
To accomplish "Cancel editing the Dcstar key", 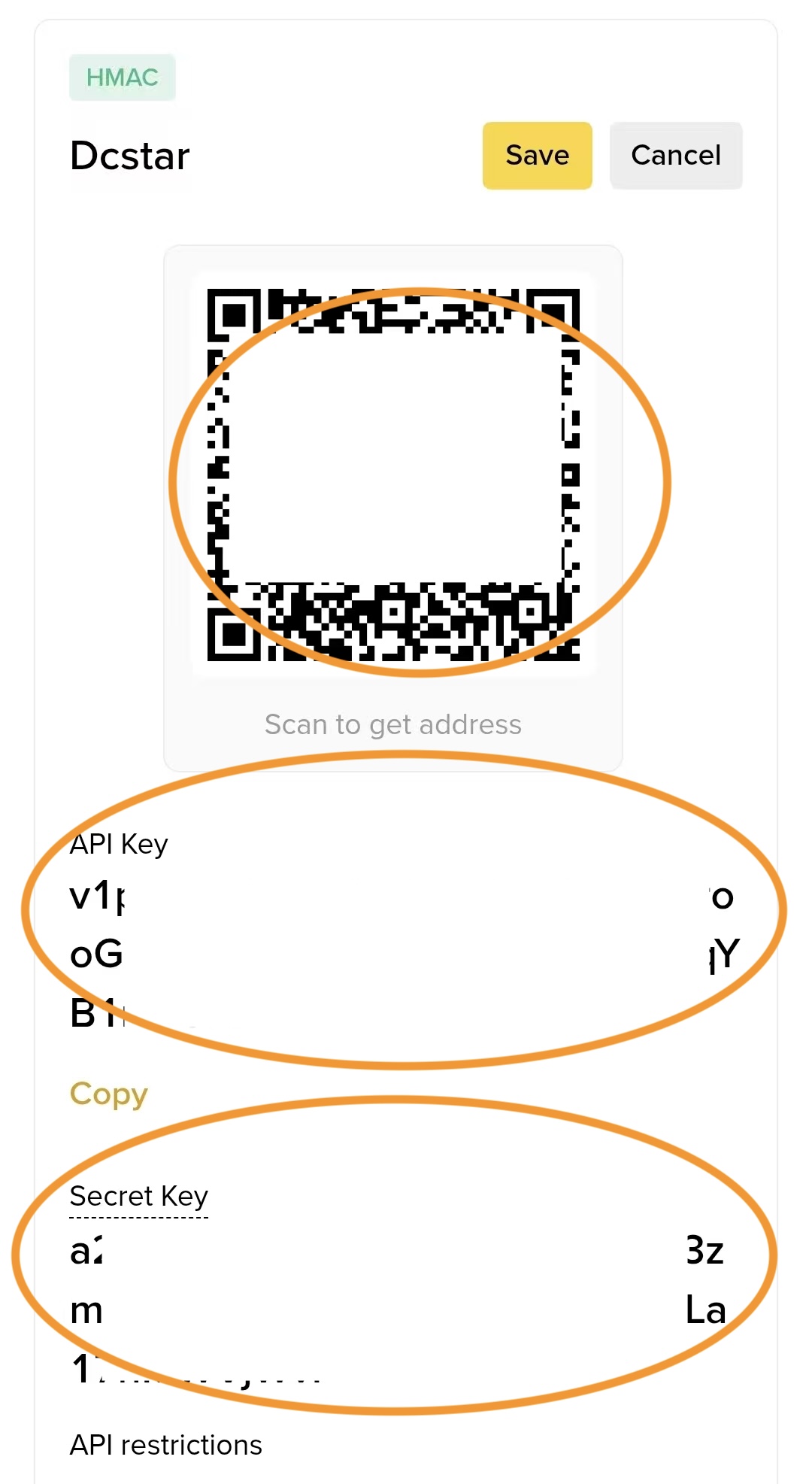I will click(x=674, y=155).
